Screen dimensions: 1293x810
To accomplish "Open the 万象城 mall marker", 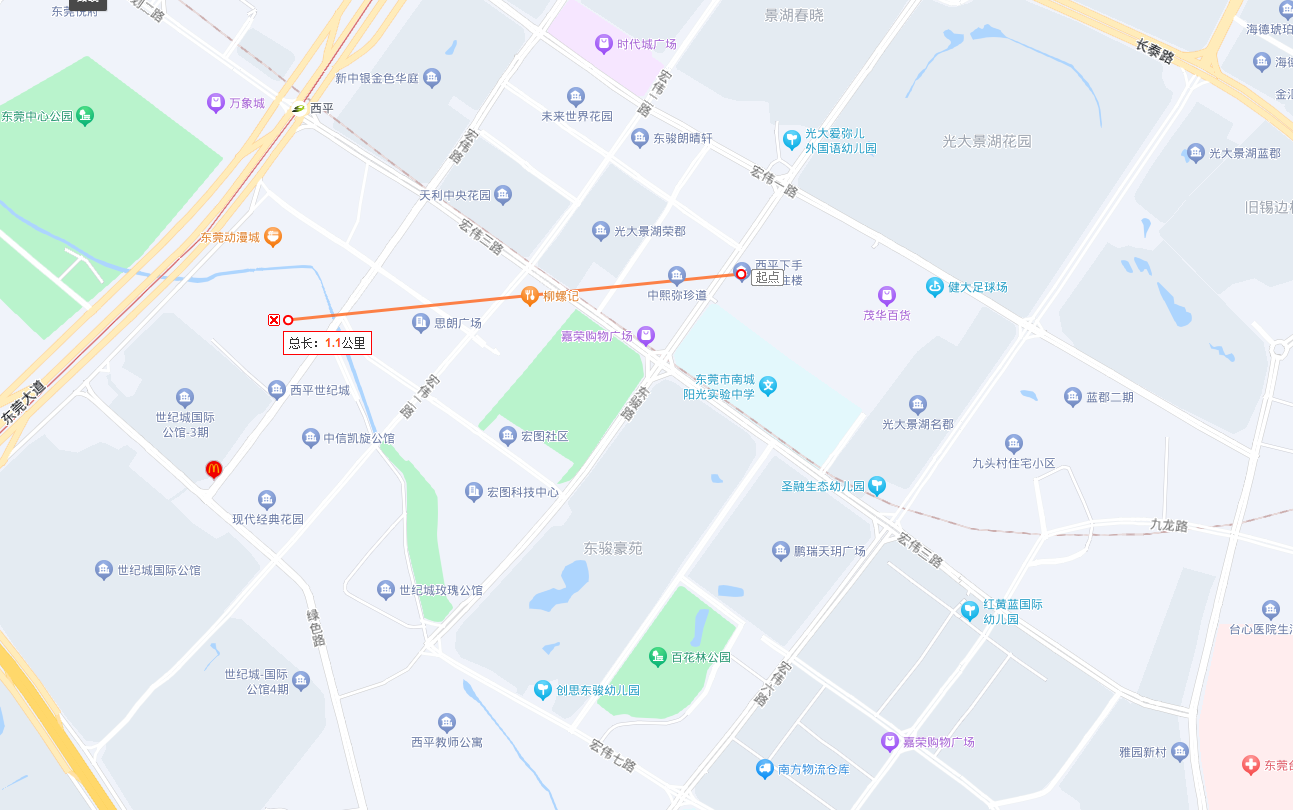I will click(x=215, y=103).
